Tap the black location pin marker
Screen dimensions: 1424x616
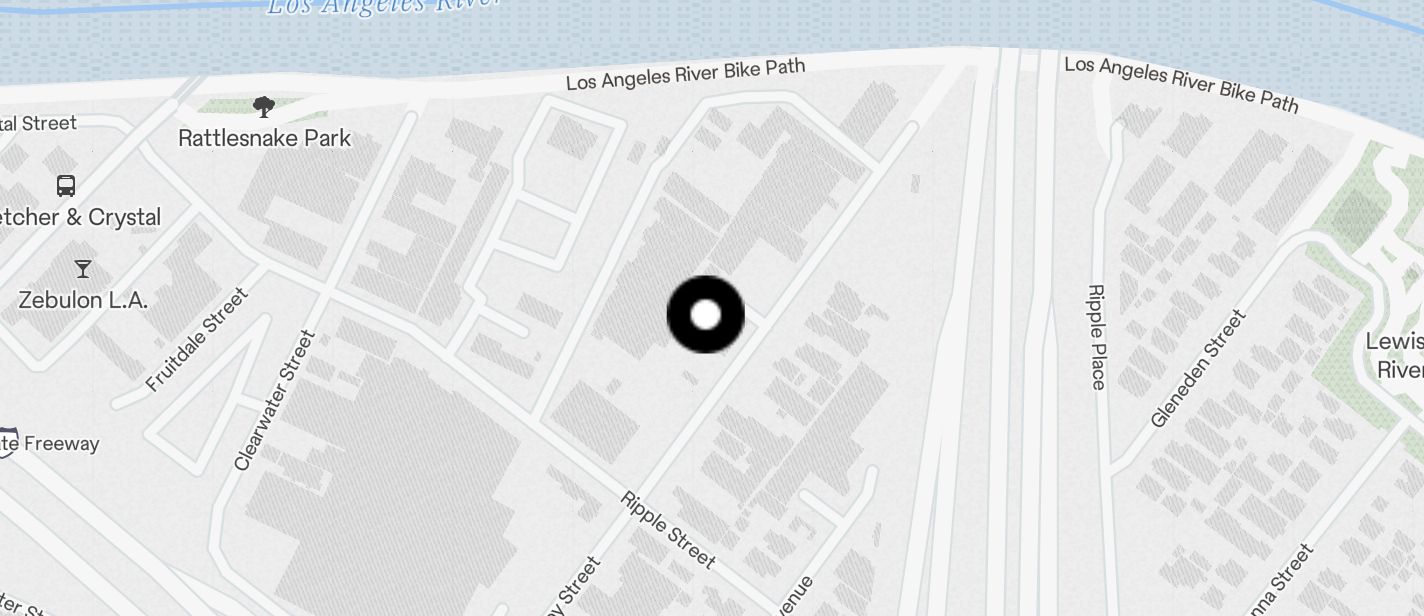pyautogui.click(x=706, y=315)
